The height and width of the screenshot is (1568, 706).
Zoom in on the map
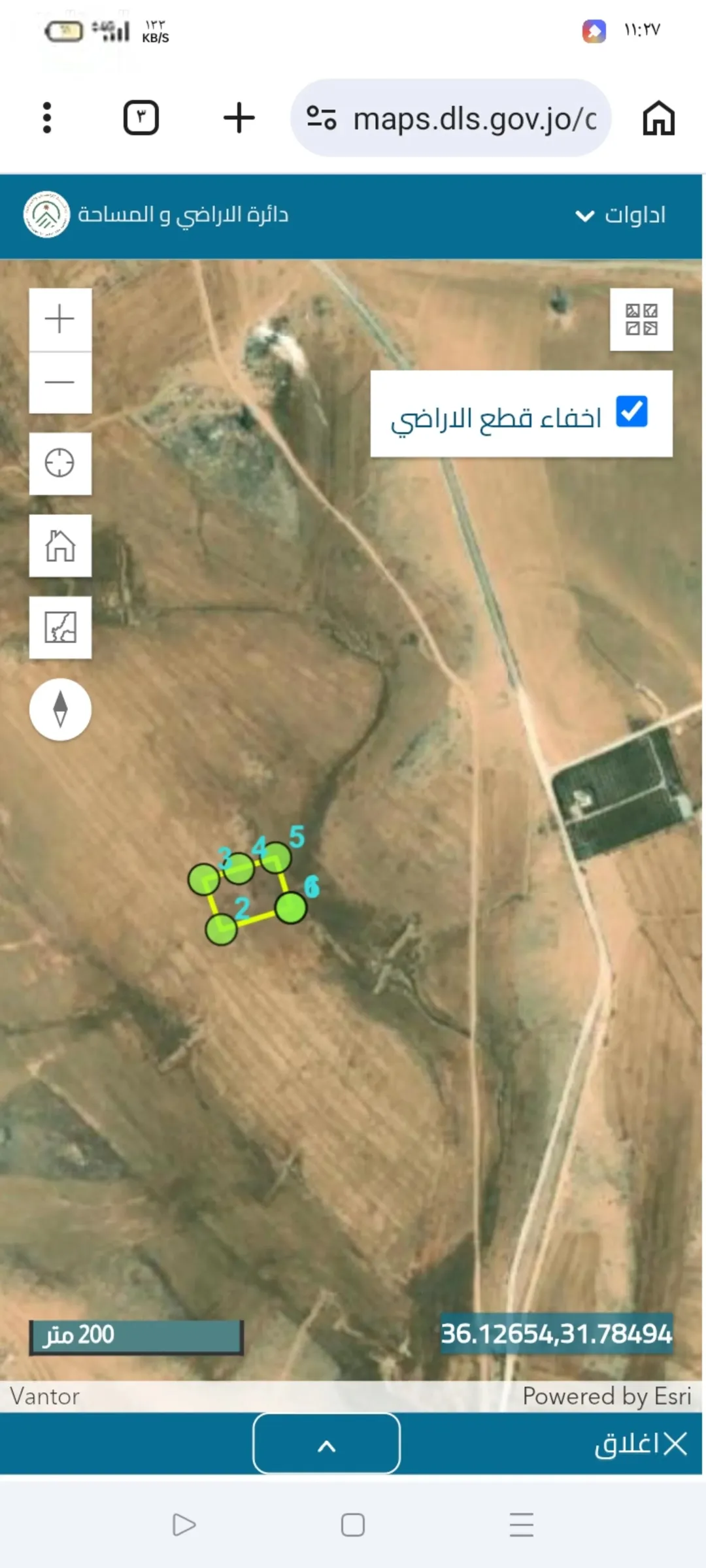tap(60, 320)
